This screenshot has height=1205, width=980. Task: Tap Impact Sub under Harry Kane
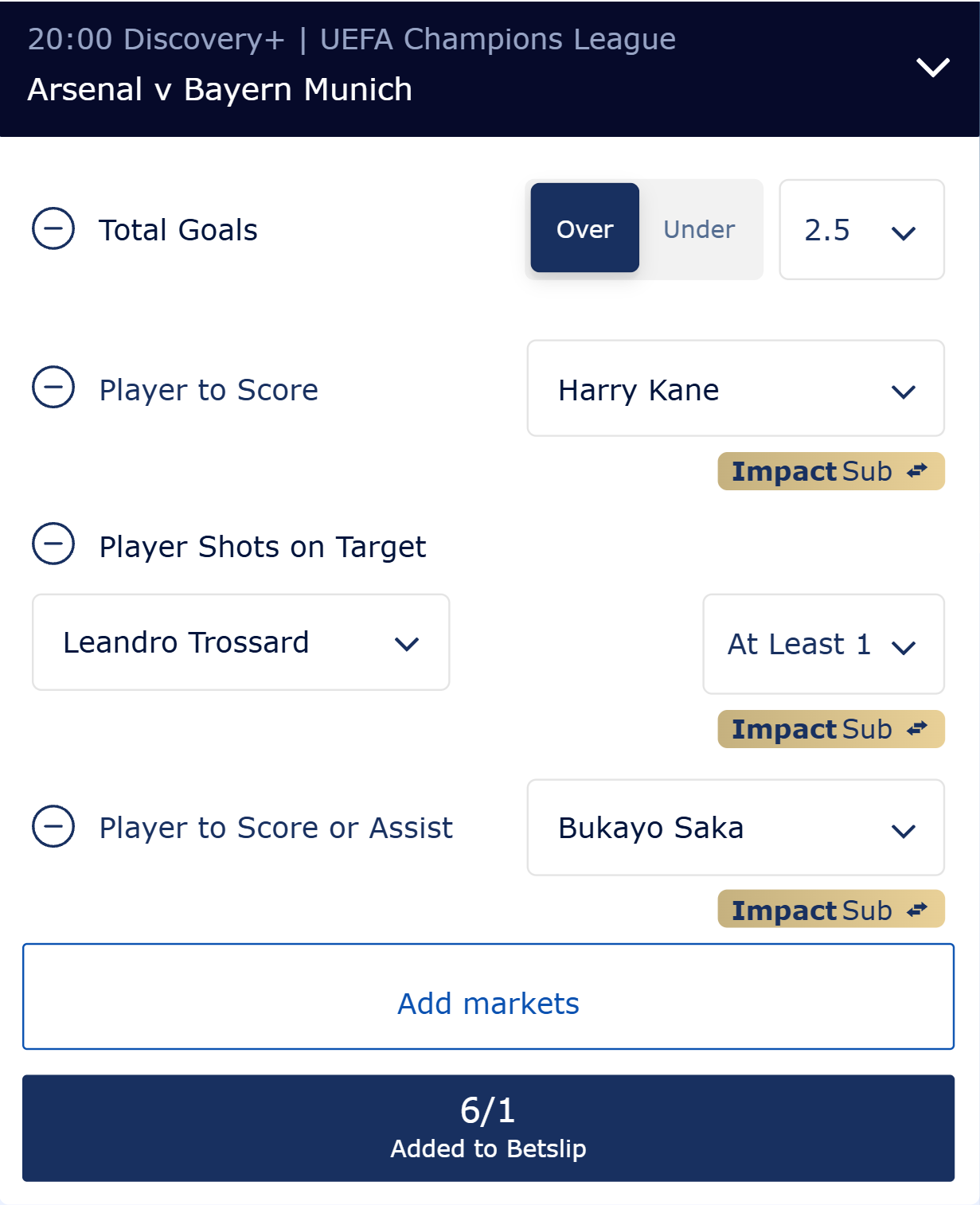point(830,471)
